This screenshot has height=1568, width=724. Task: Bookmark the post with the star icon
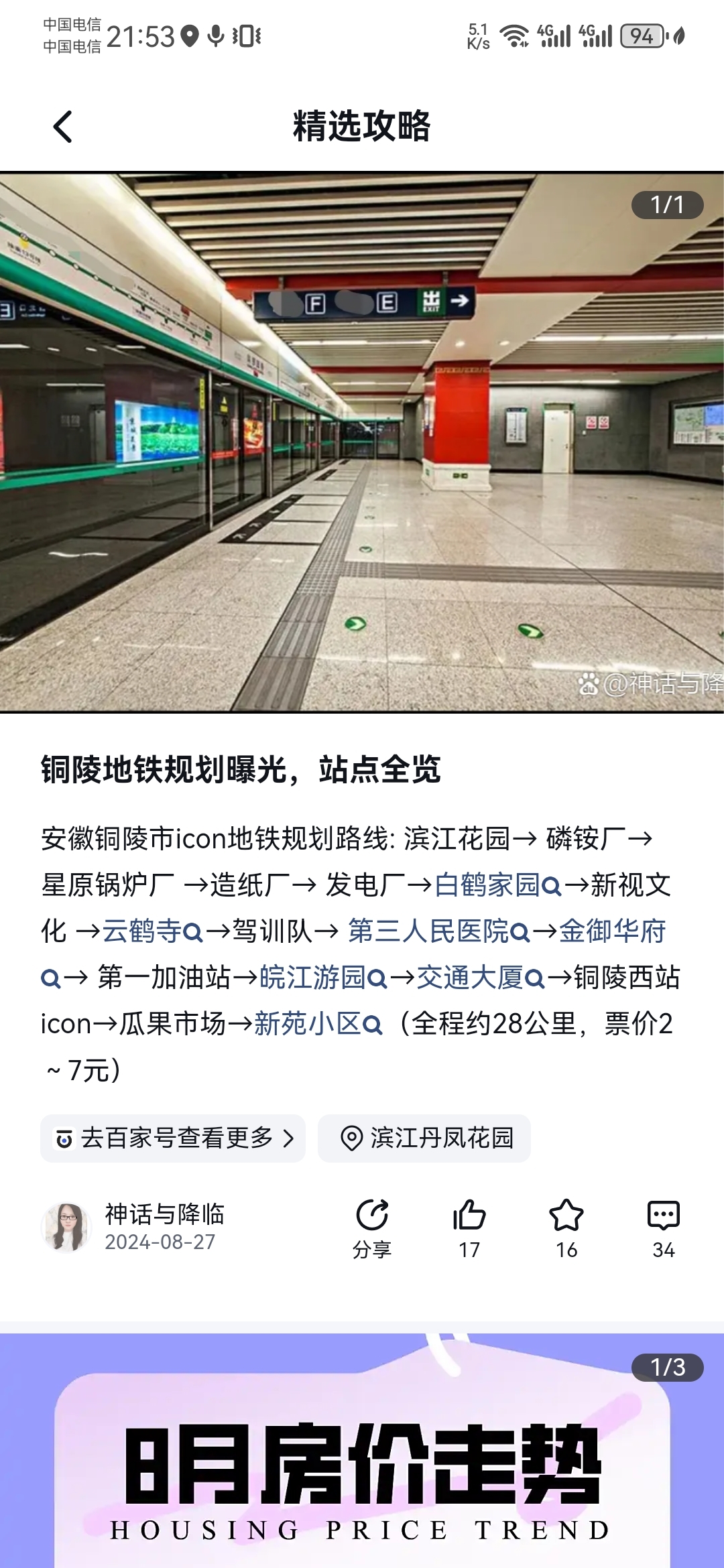566,1228
